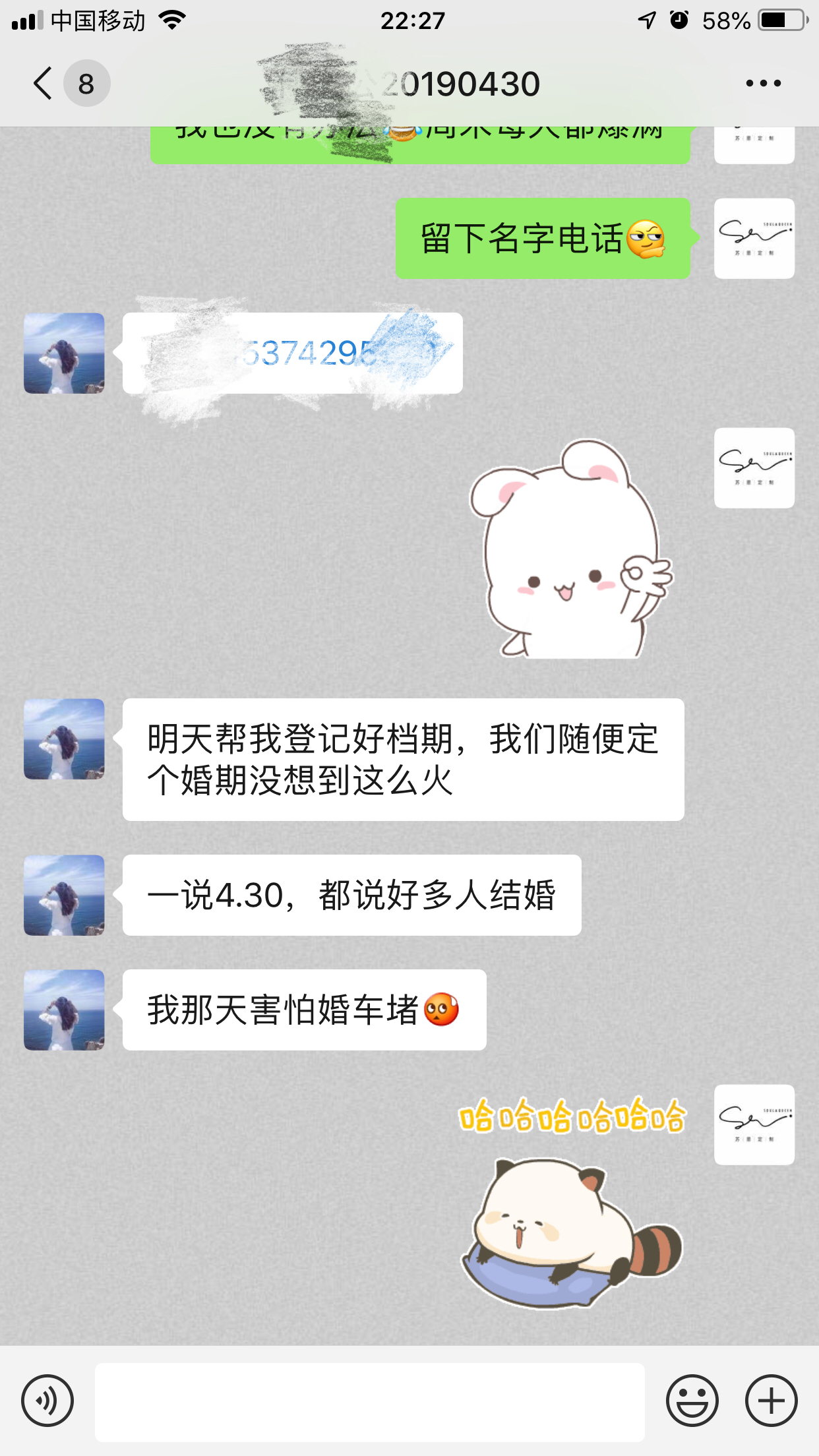Open the chat options three-dot menu
Screen dimensions: 819x1456
pyautogui.click(x=763, y=84)
